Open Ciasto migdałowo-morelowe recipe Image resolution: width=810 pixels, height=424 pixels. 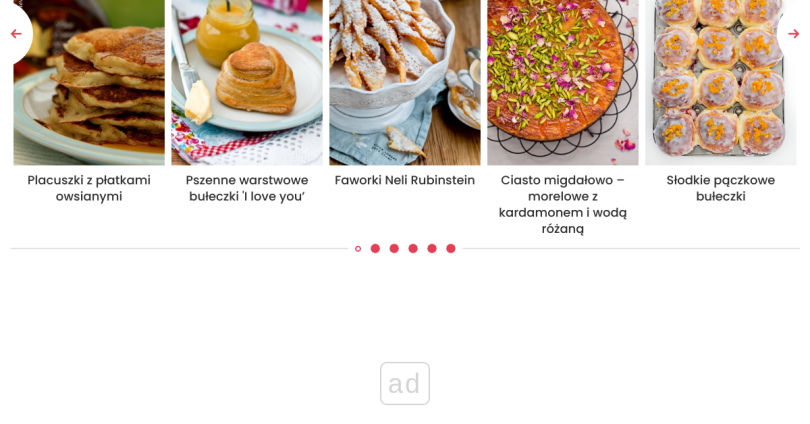click(562, 203)
